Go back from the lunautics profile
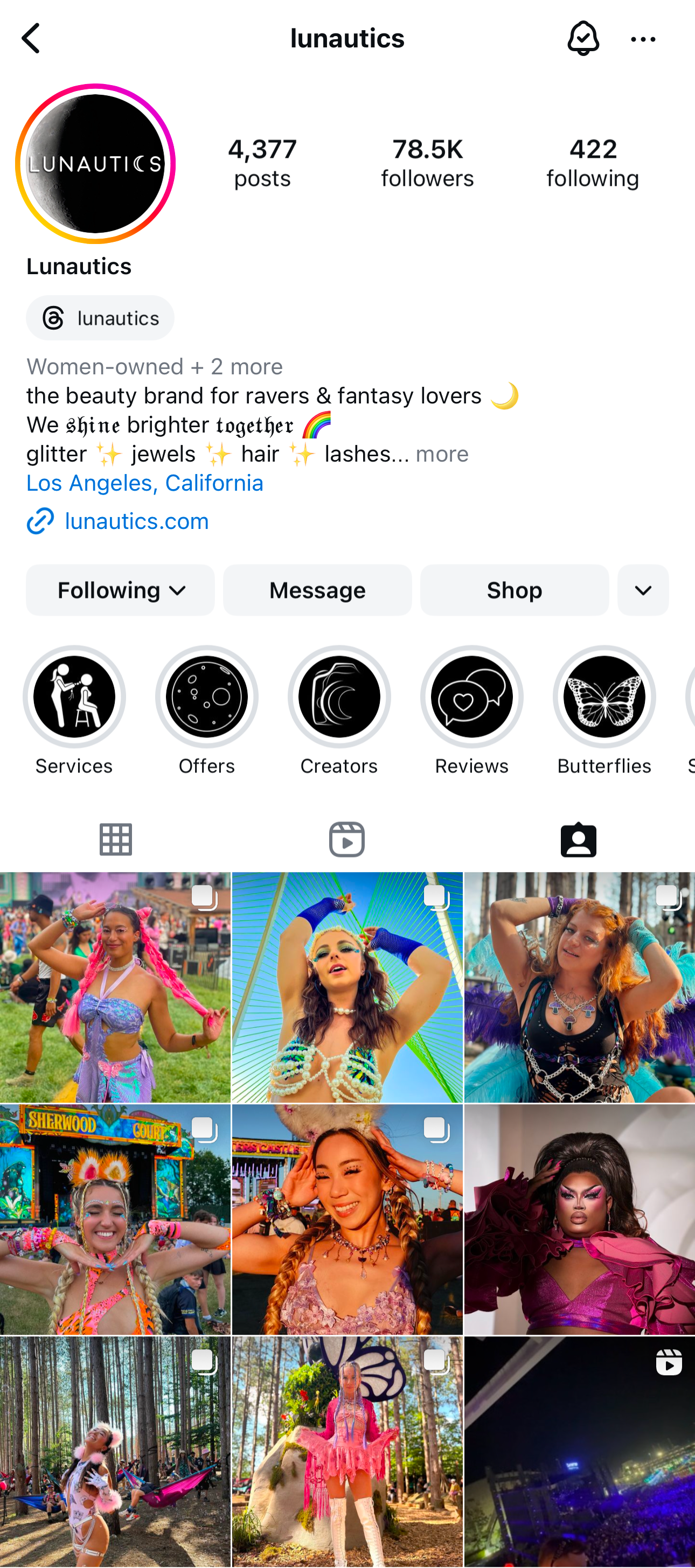Screen dimensions: 695x1568 tap(31, 39)
